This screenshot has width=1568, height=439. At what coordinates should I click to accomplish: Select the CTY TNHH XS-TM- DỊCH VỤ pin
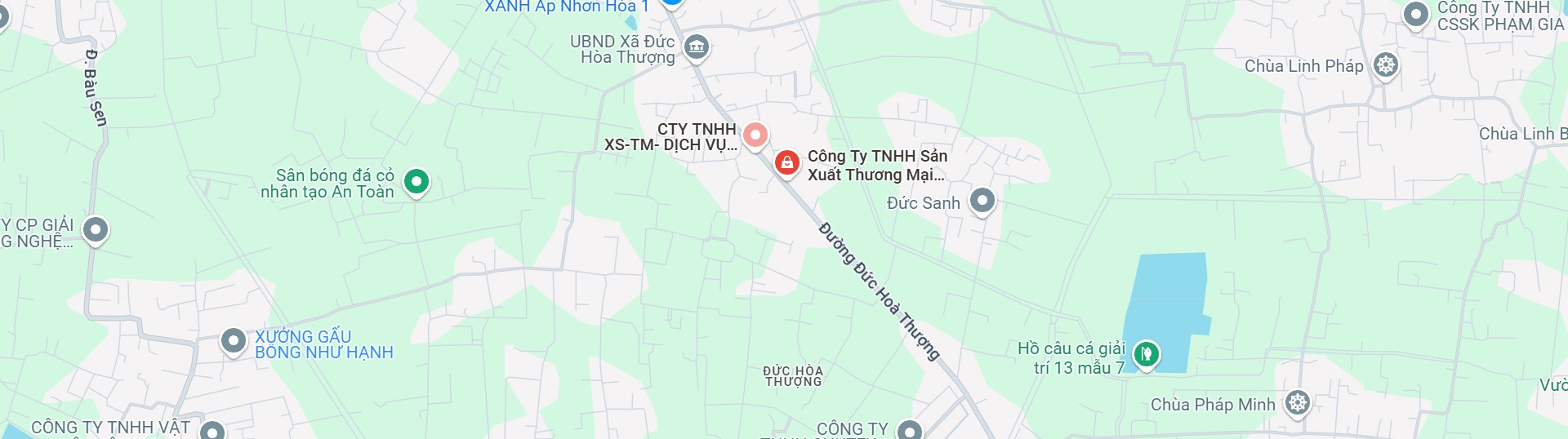[x=755, y=135]
